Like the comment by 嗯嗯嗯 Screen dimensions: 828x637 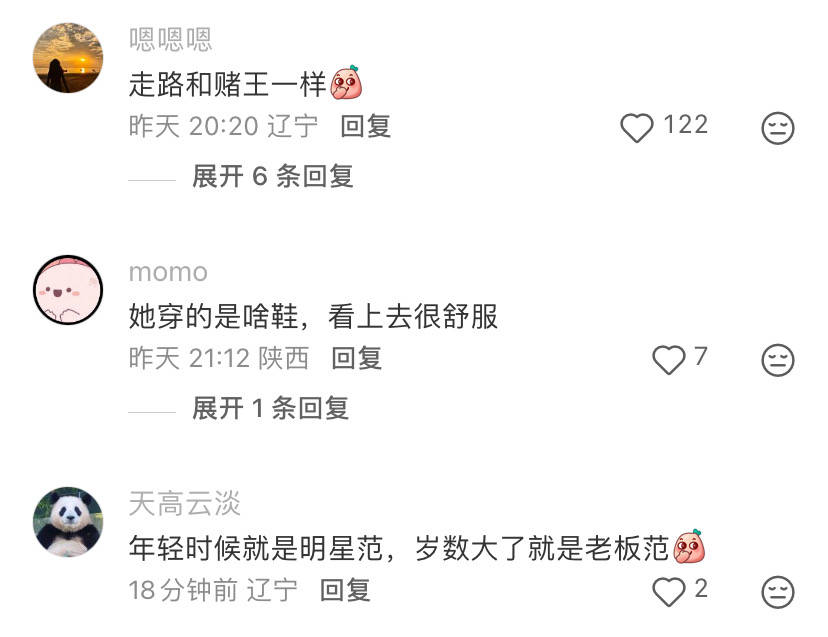point(637,127)
